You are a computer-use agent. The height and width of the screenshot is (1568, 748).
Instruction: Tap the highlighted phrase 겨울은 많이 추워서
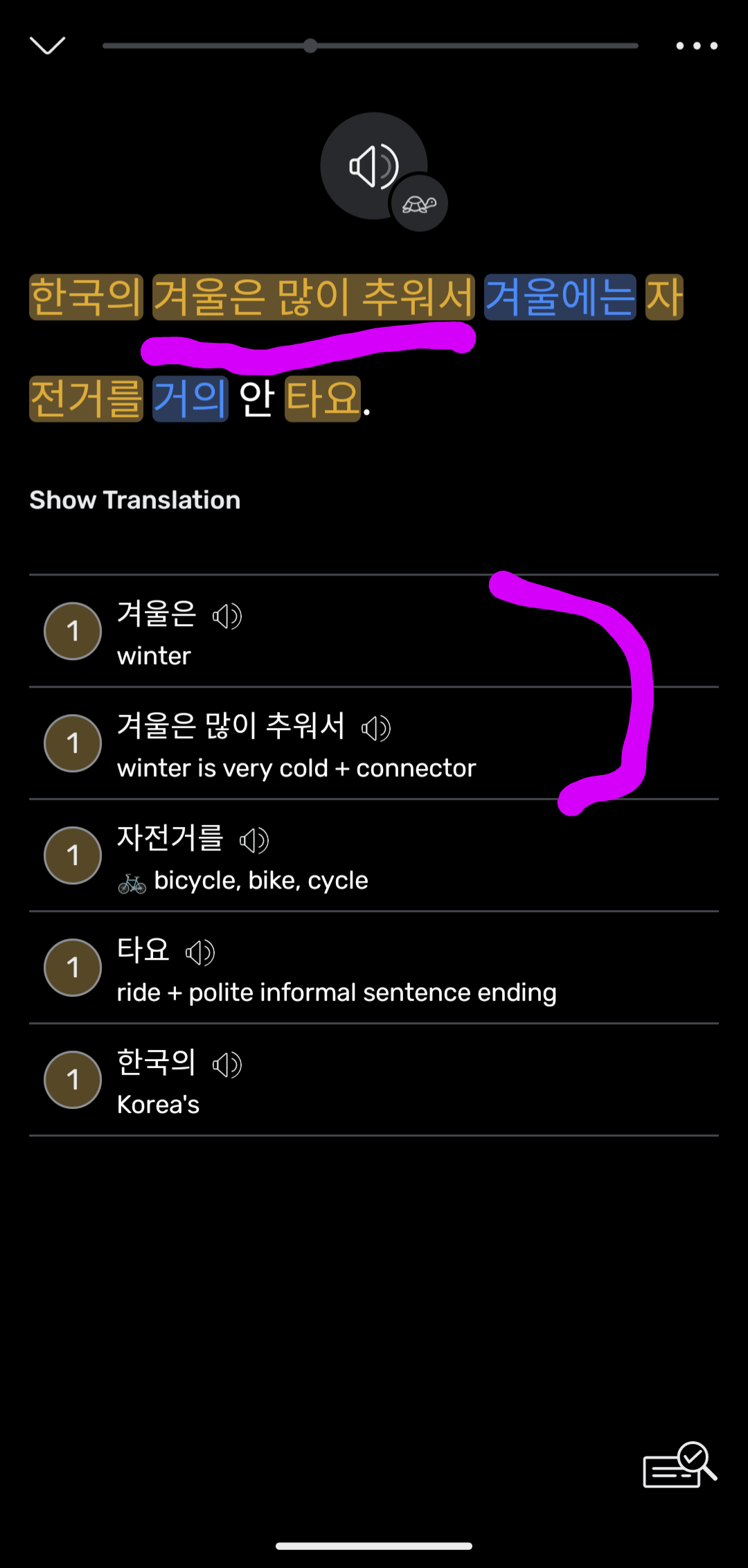(x=314, y=297)
